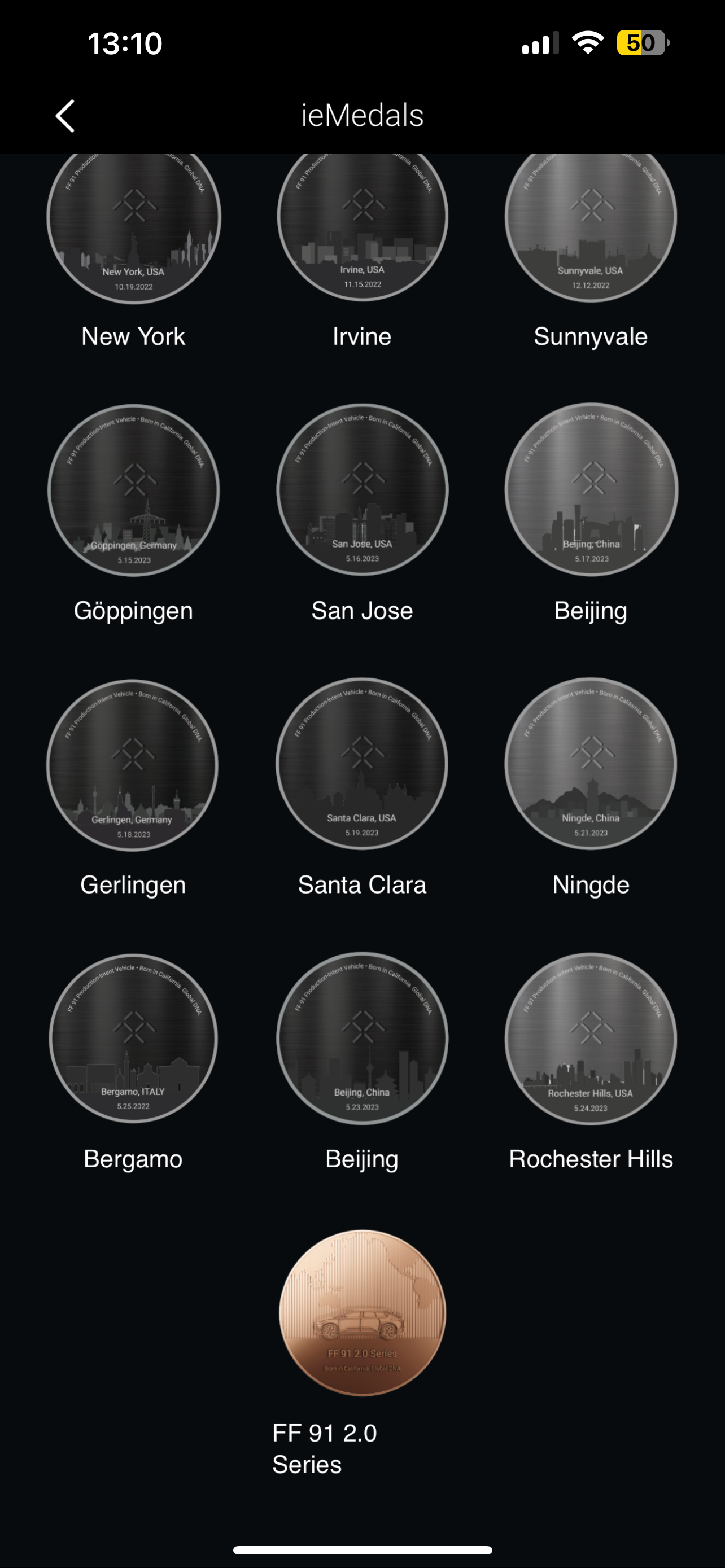Screen dimensions: 725x1568
Task: Tap the San Jose medal
Action: (363, 489)
